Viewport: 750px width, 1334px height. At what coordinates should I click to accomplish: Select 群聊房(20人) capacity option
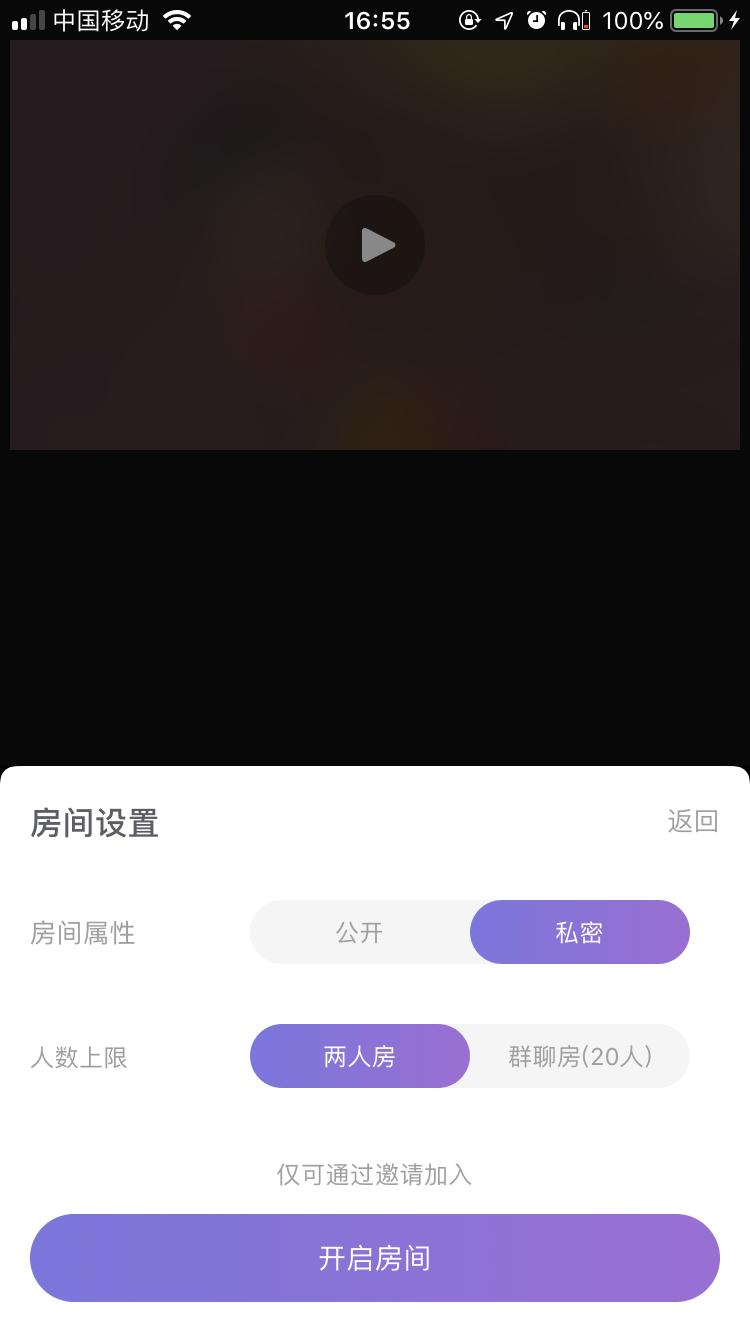point(580,1056)
